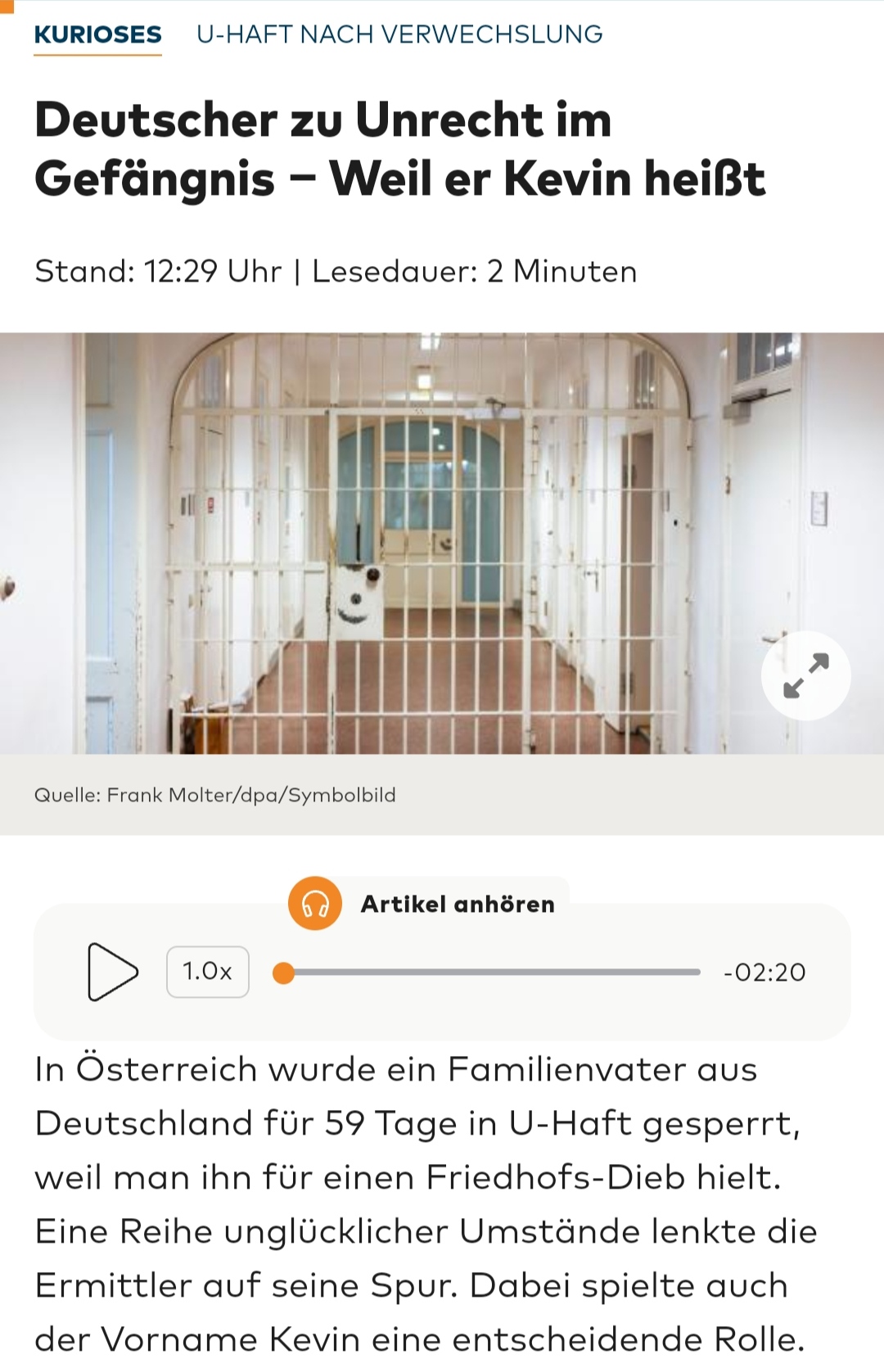This screenshot has width=884, height=1372.
Task: Change the 1.0x playback speed
Action: click(208, 972)
